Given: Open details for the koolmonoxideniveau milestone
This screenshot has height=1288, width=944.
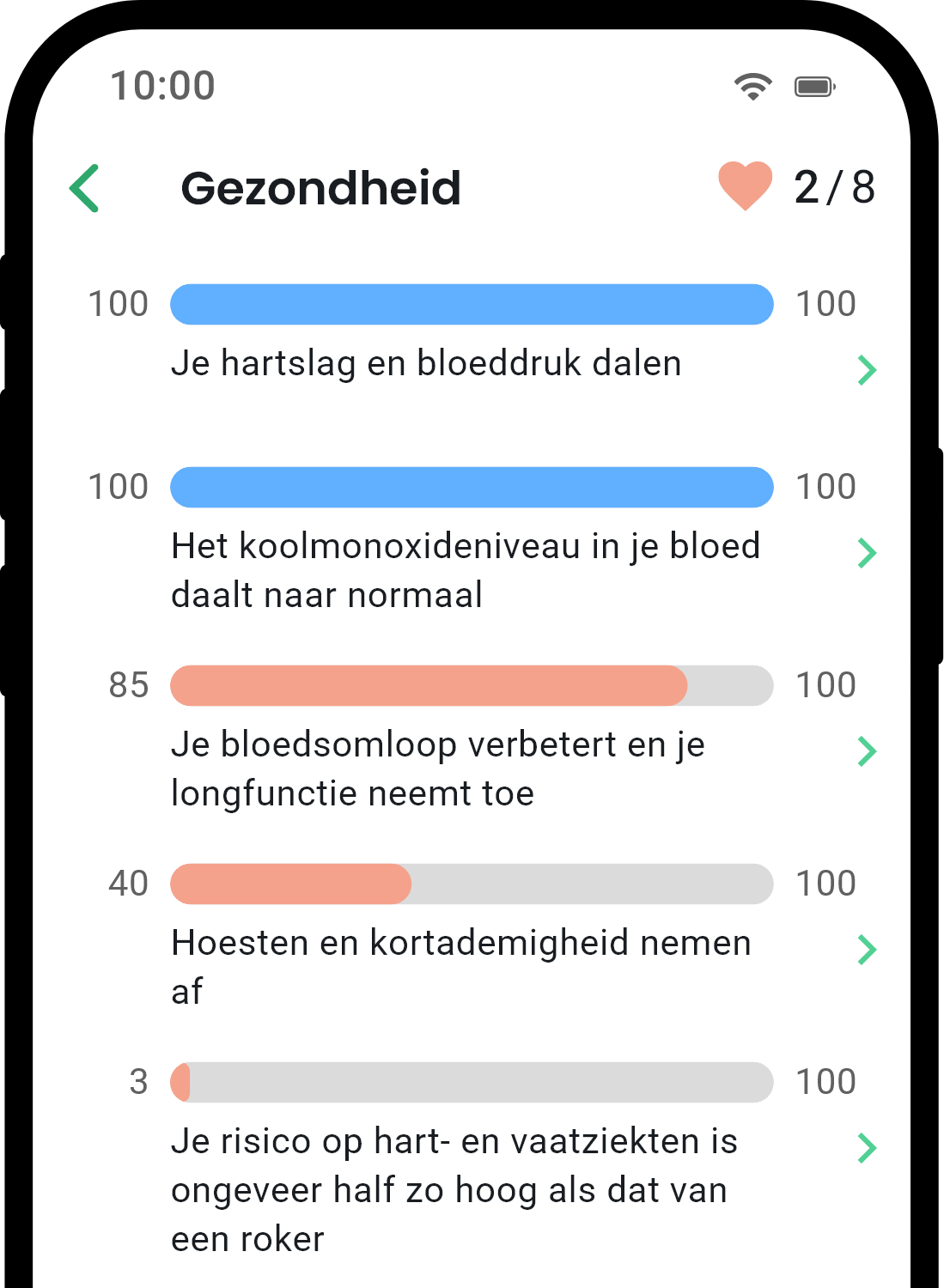Looking at the screenshot, I should click(x=867, y=555).
